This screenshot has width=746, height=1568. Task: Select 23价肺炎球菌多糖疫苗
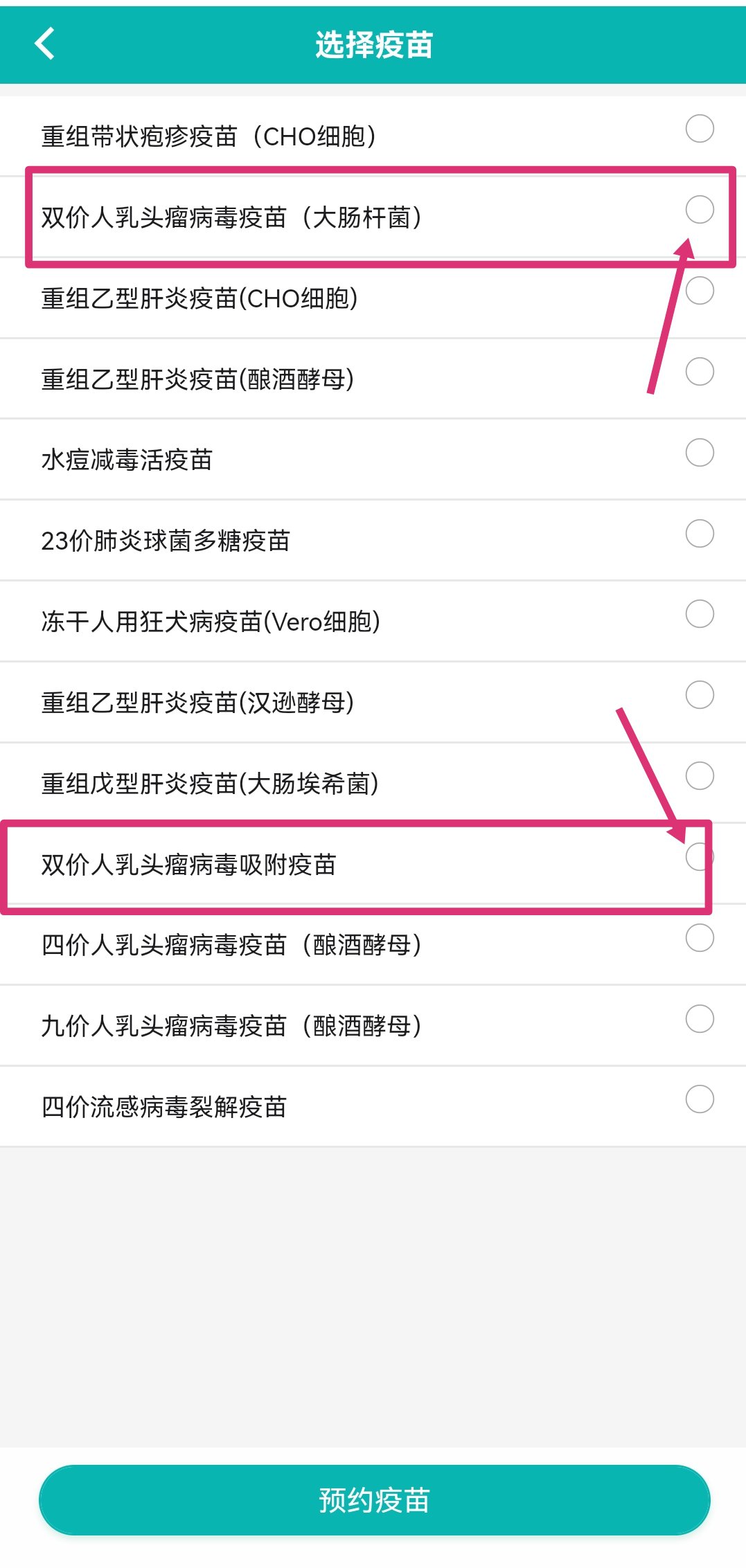click(699, 534)
